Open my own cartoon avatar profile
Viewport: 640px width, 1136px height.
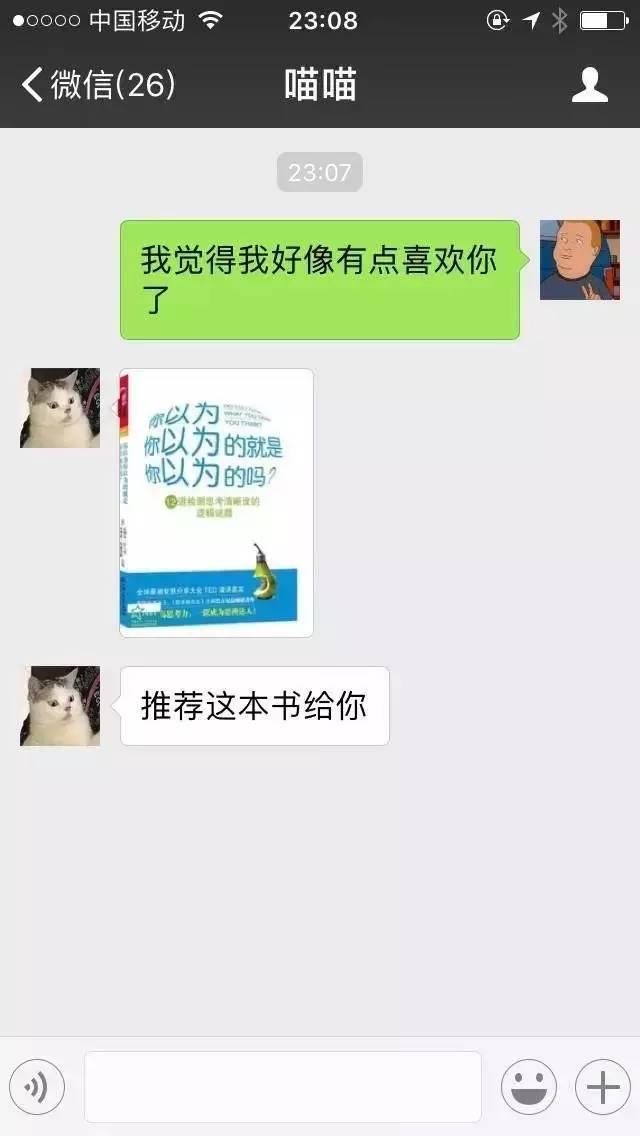point(580,260)
